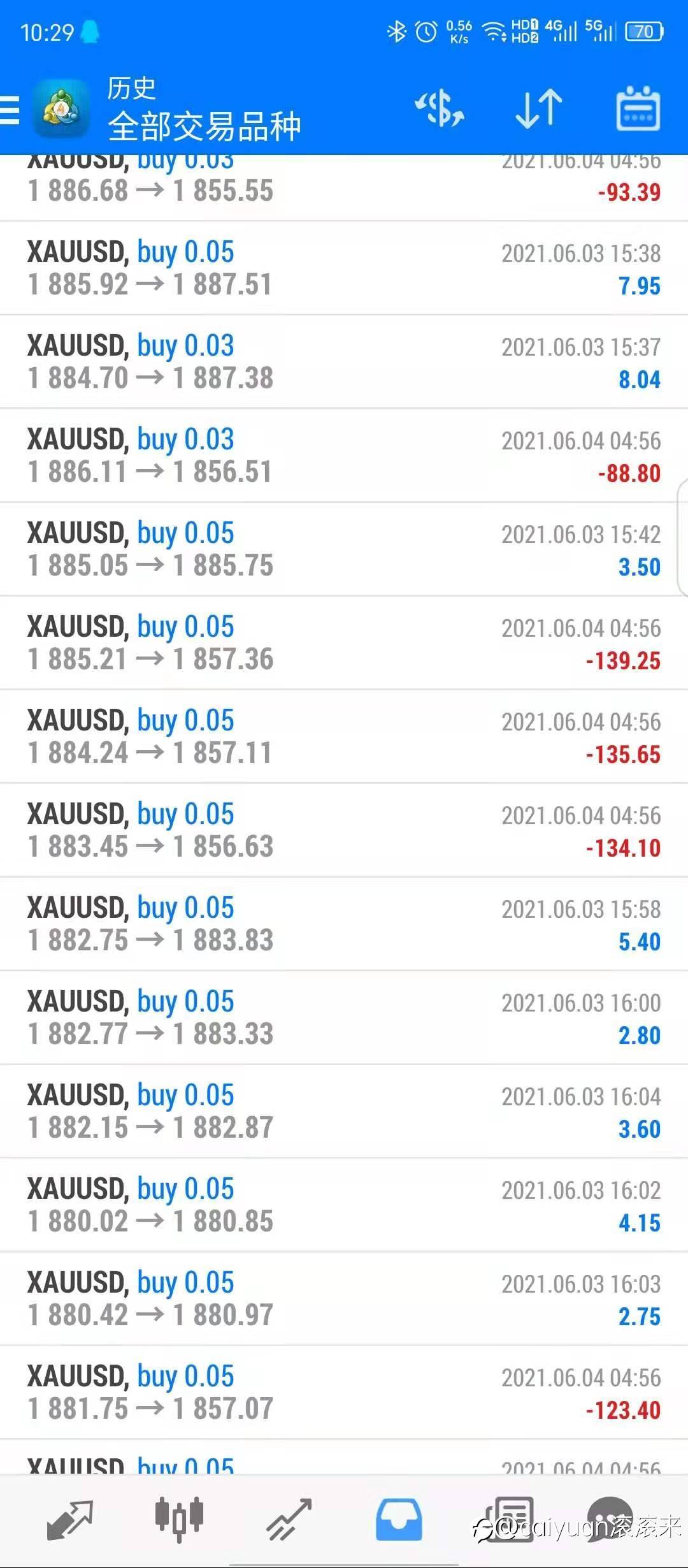
Task: Expand the trade opened at 1 884.24
Action: [x=344, y=737]
